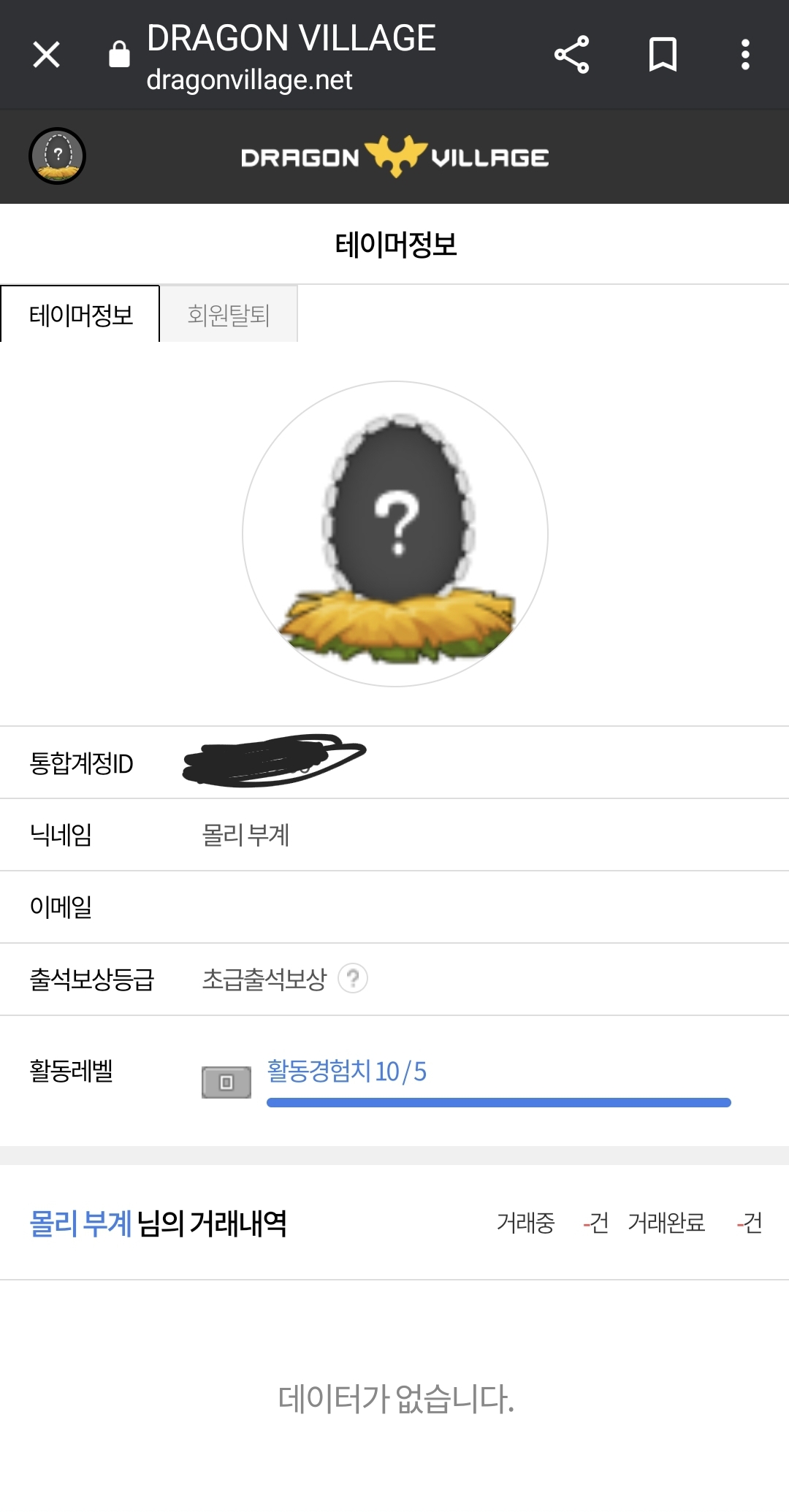Select the 테이머정보 tab
This screenshot has width=789, height=1512.
click(x=80, y=315)
